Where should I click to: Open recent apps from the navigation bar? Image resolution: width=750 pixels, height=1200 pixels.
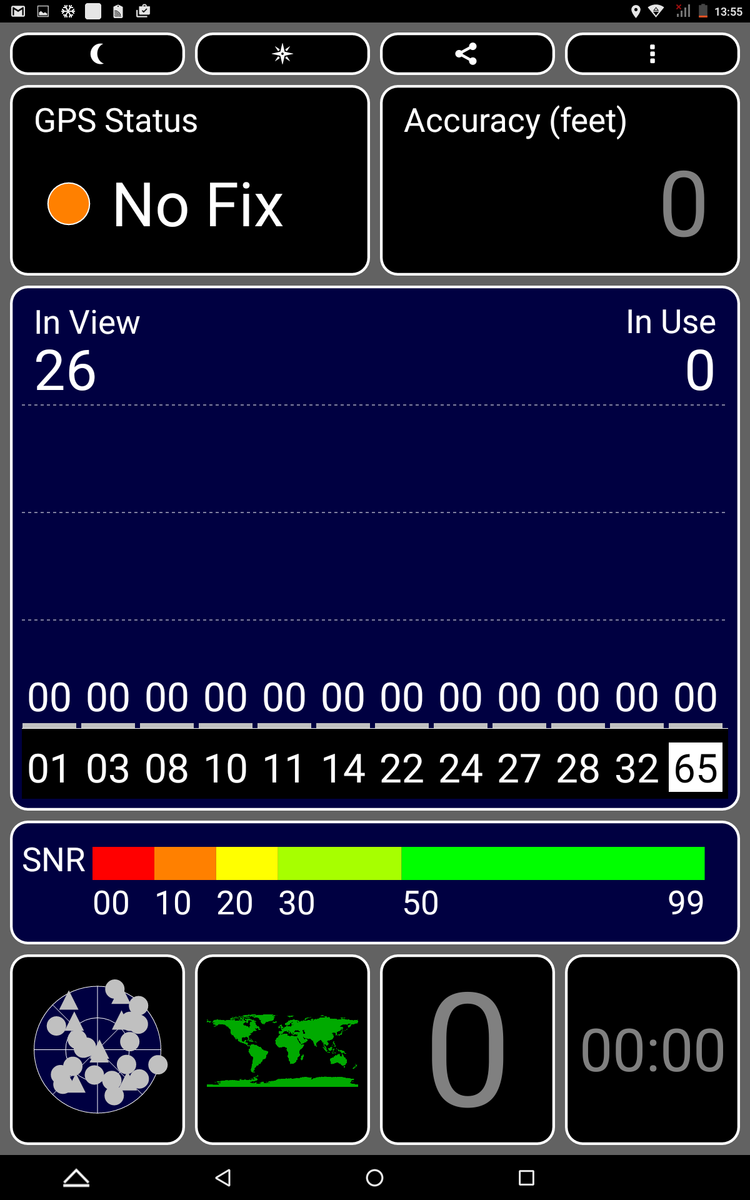526,1178
